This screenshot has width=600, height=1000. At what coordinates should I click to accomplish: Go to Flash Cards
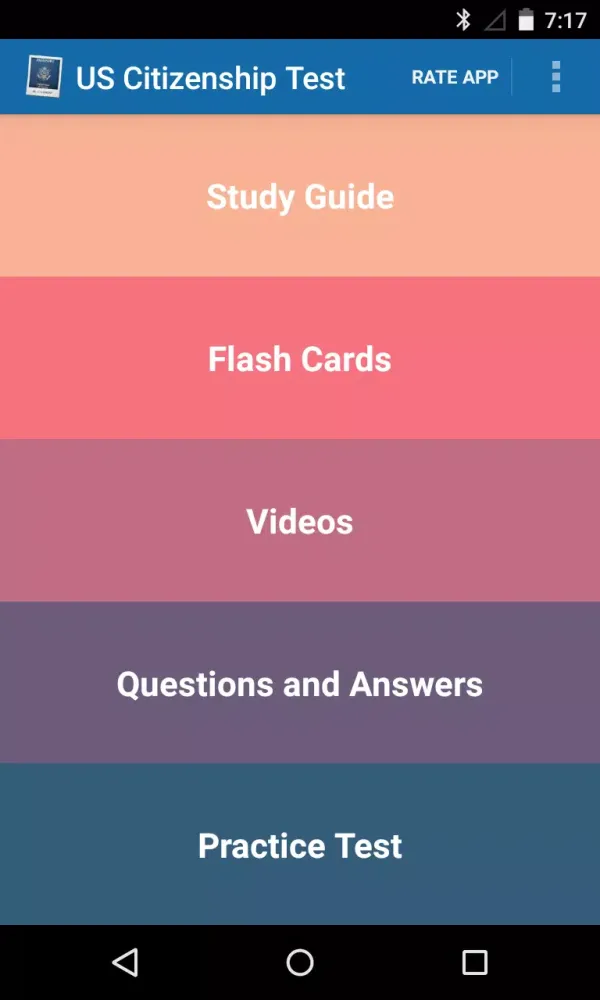300,358
